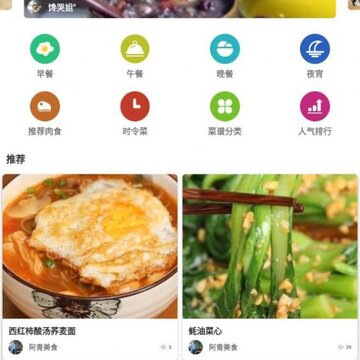The image size is (360, 360).
Task: Open the 西红柿酸汤荞麦面 recipe card
Action: [x=90, y=267]
